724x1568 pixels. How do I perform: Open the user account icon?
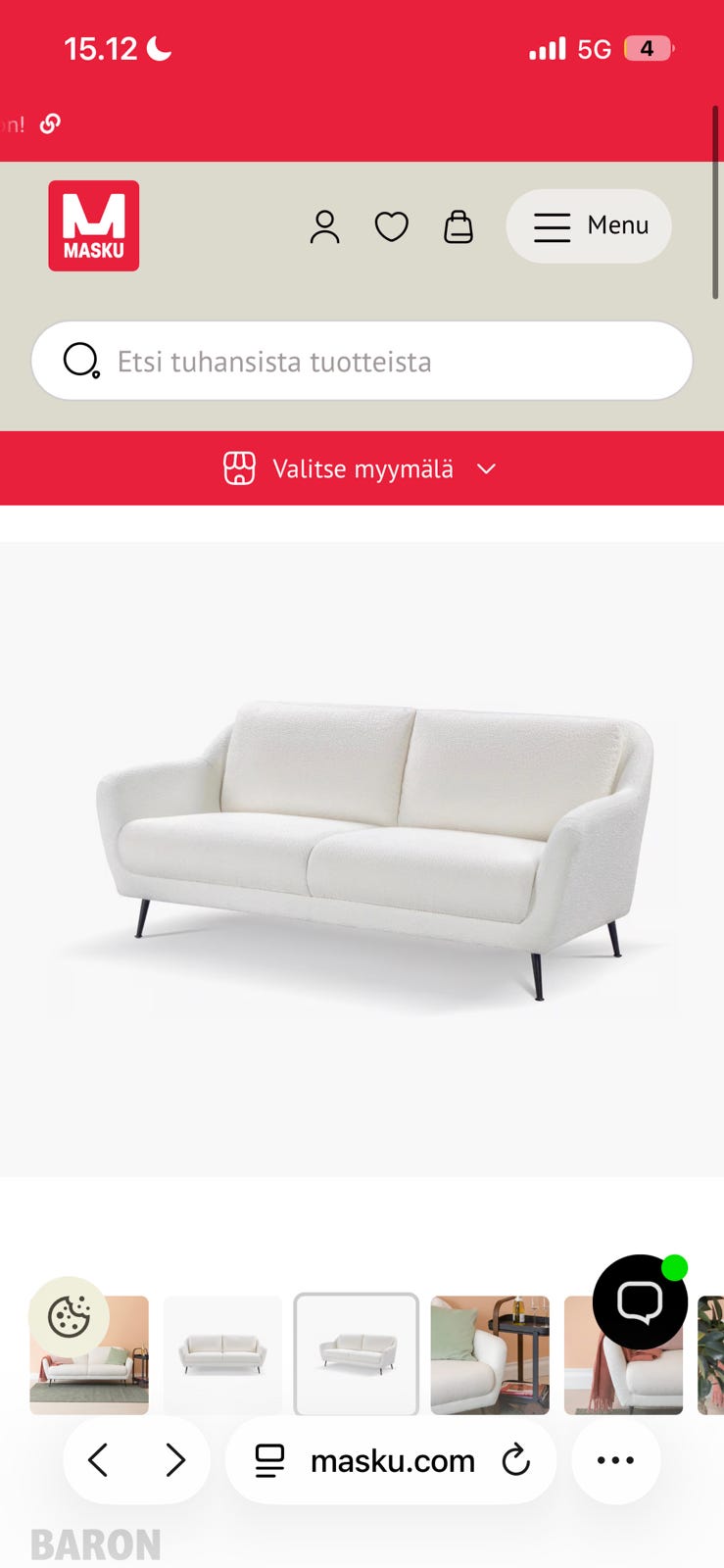(x=324, y=226)
